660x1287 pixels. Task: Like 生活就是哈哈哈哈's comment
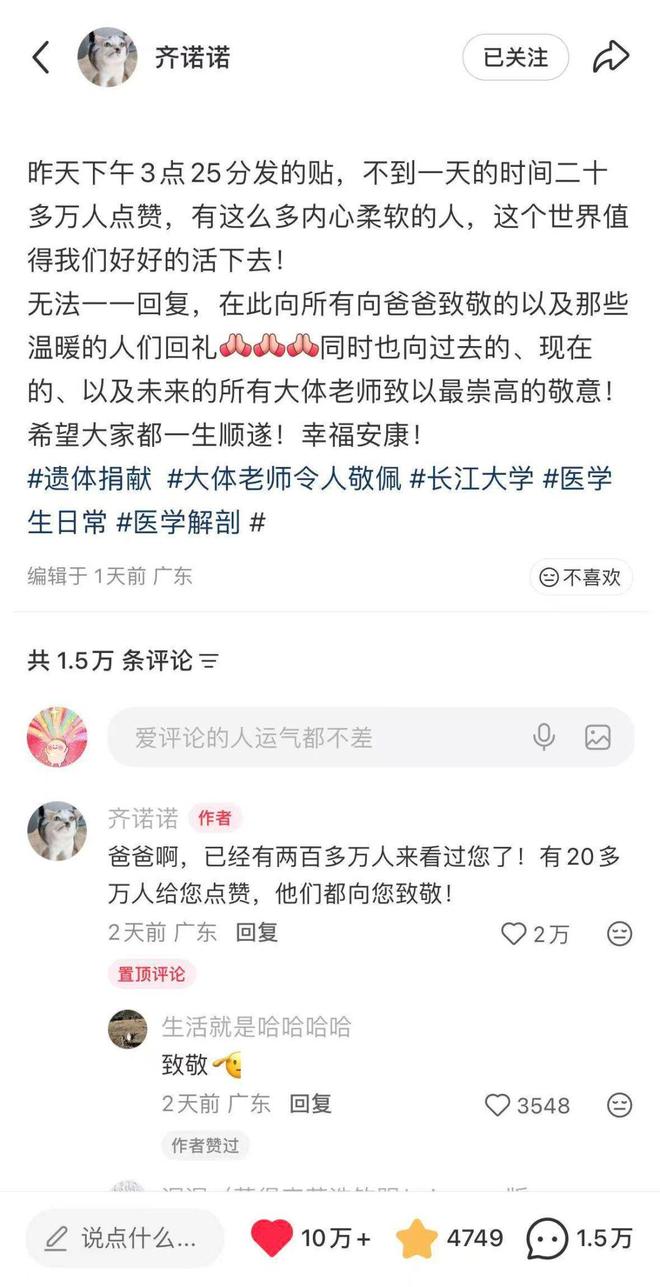point(498,1105)
